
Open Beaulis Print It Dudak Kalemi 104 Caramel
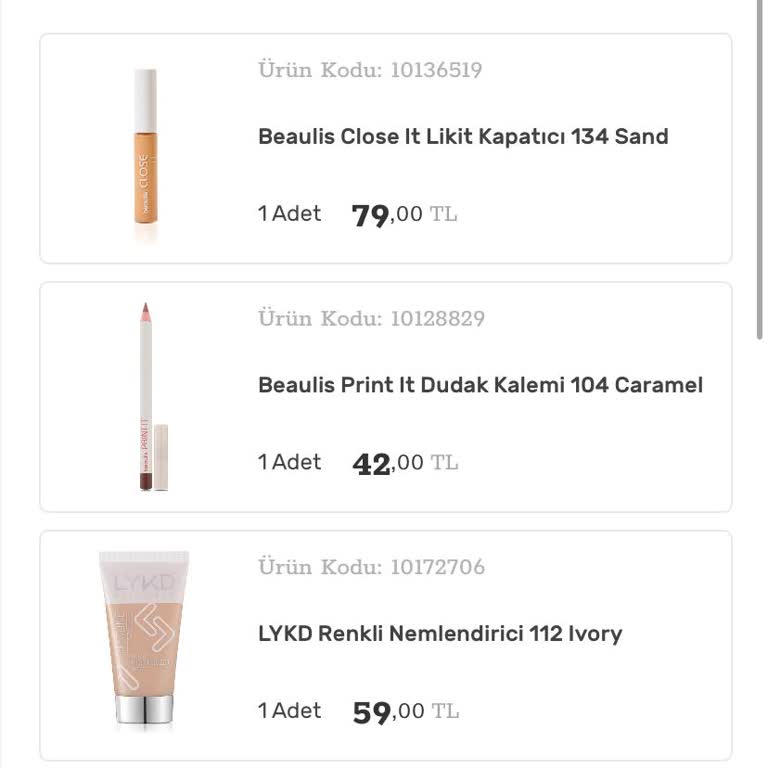[480, 385]
